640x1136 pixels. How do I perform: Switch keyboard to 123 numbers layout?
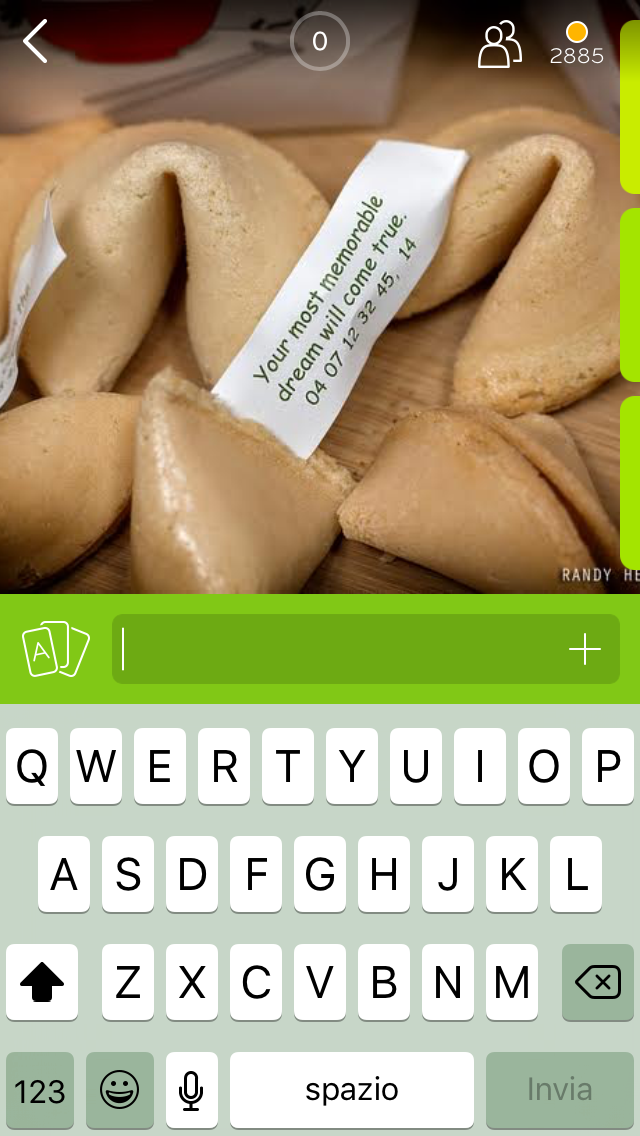(x=40, y=1090)
